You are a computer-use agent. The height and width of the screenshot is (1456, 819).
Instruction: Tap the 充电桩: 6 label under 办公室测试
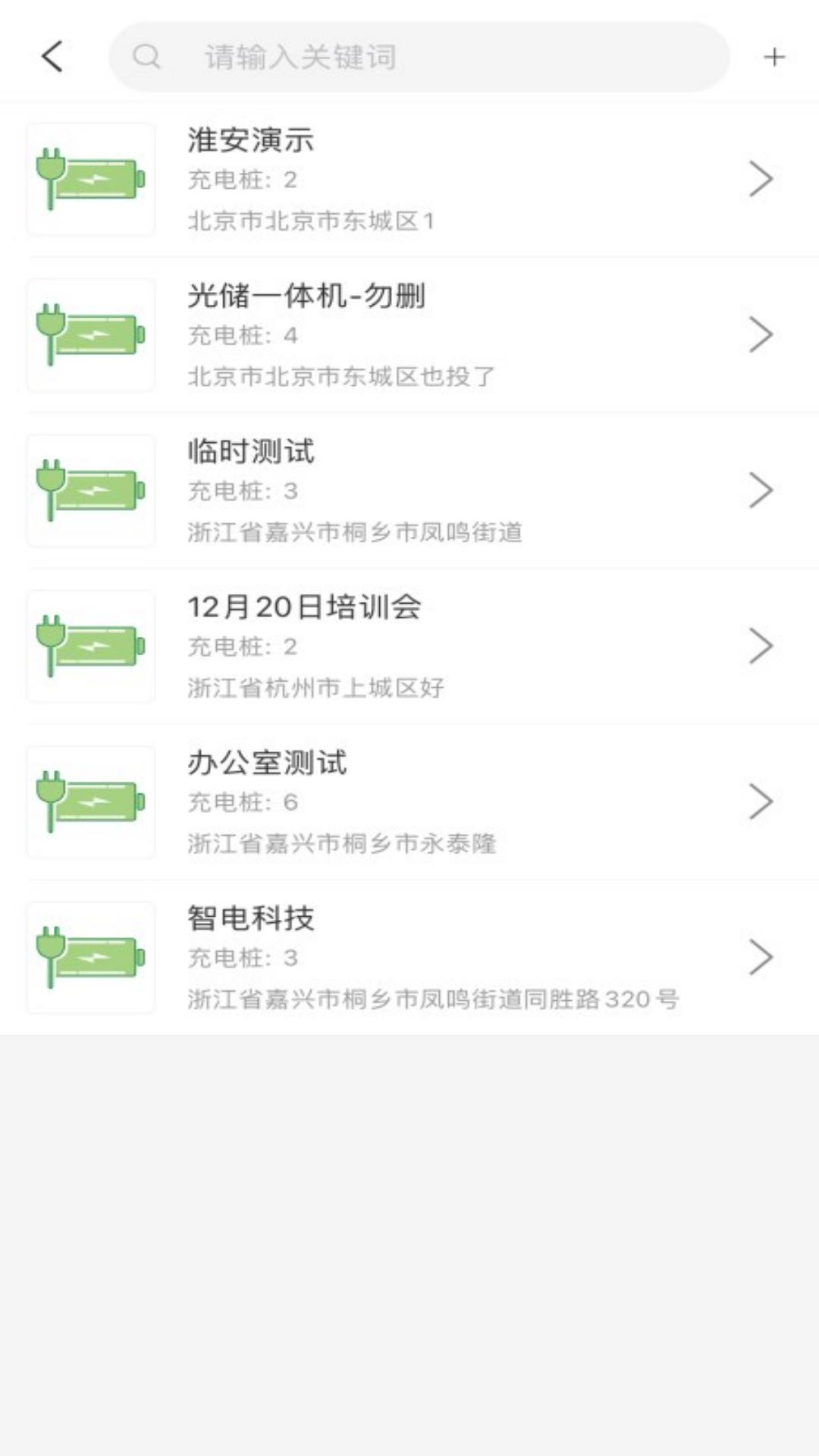coord(243,802)
